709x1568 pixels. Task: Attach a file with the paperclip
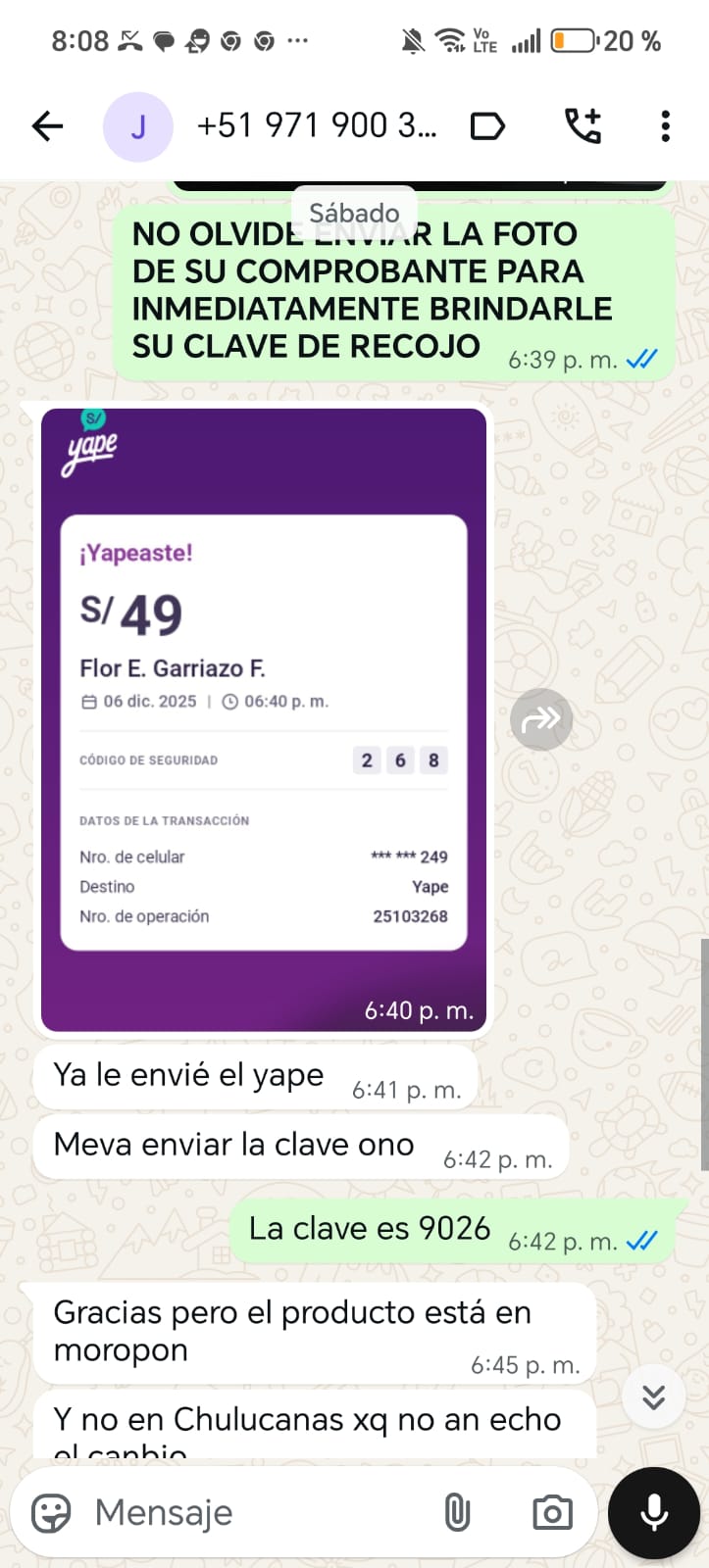pyautogui.click(x=457, y=1512)
